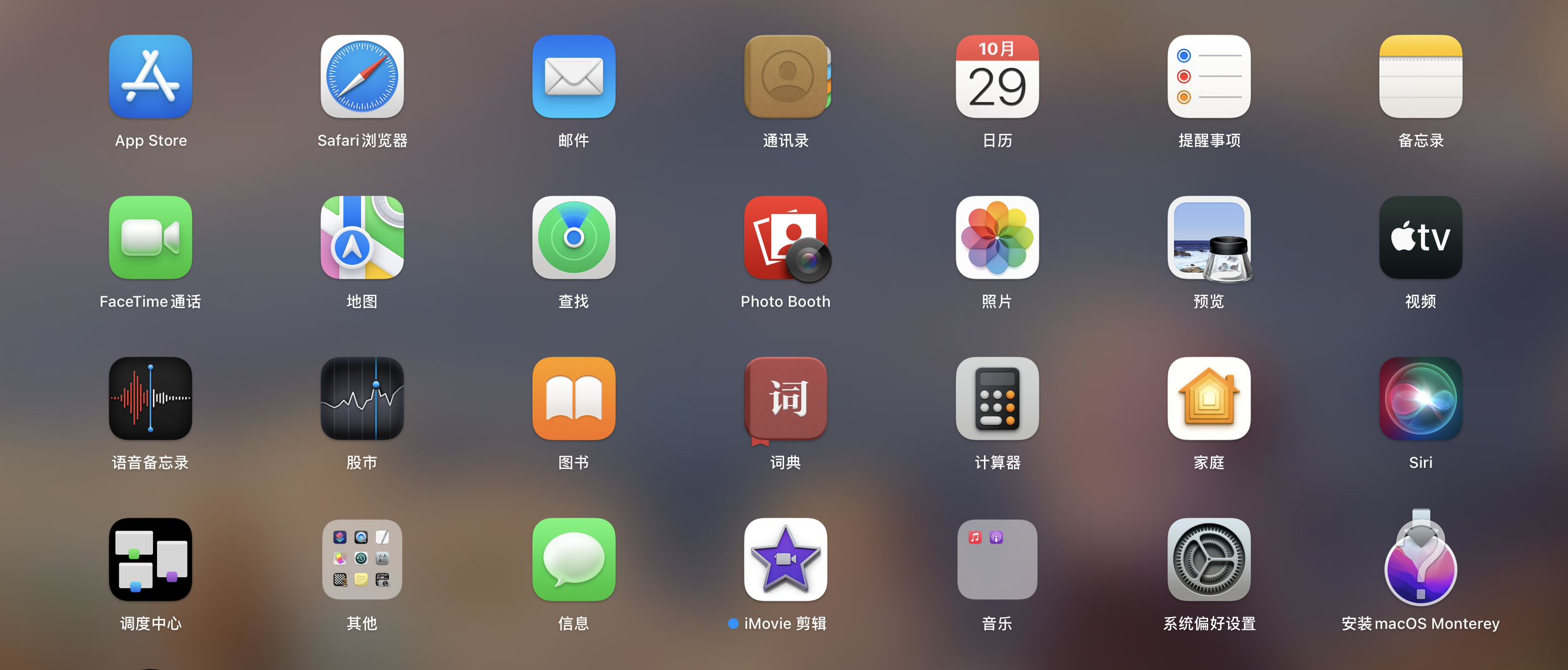
Task: Launch iMovie 剪辑
Action: coord(785,560)
